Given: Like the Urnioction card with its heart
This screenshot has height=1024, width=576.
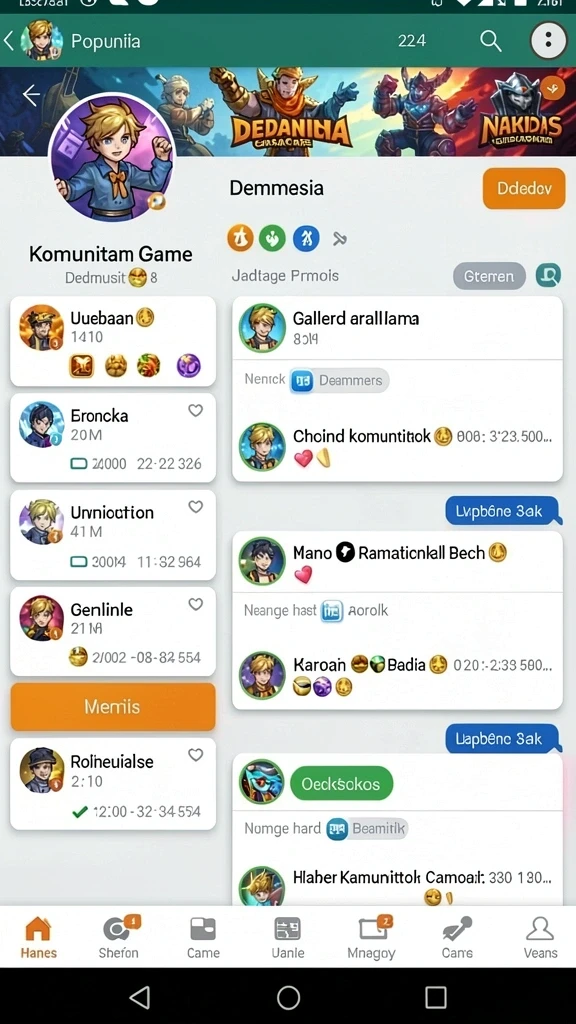Looking at the screenshot, I should click(x=195, y=506).
